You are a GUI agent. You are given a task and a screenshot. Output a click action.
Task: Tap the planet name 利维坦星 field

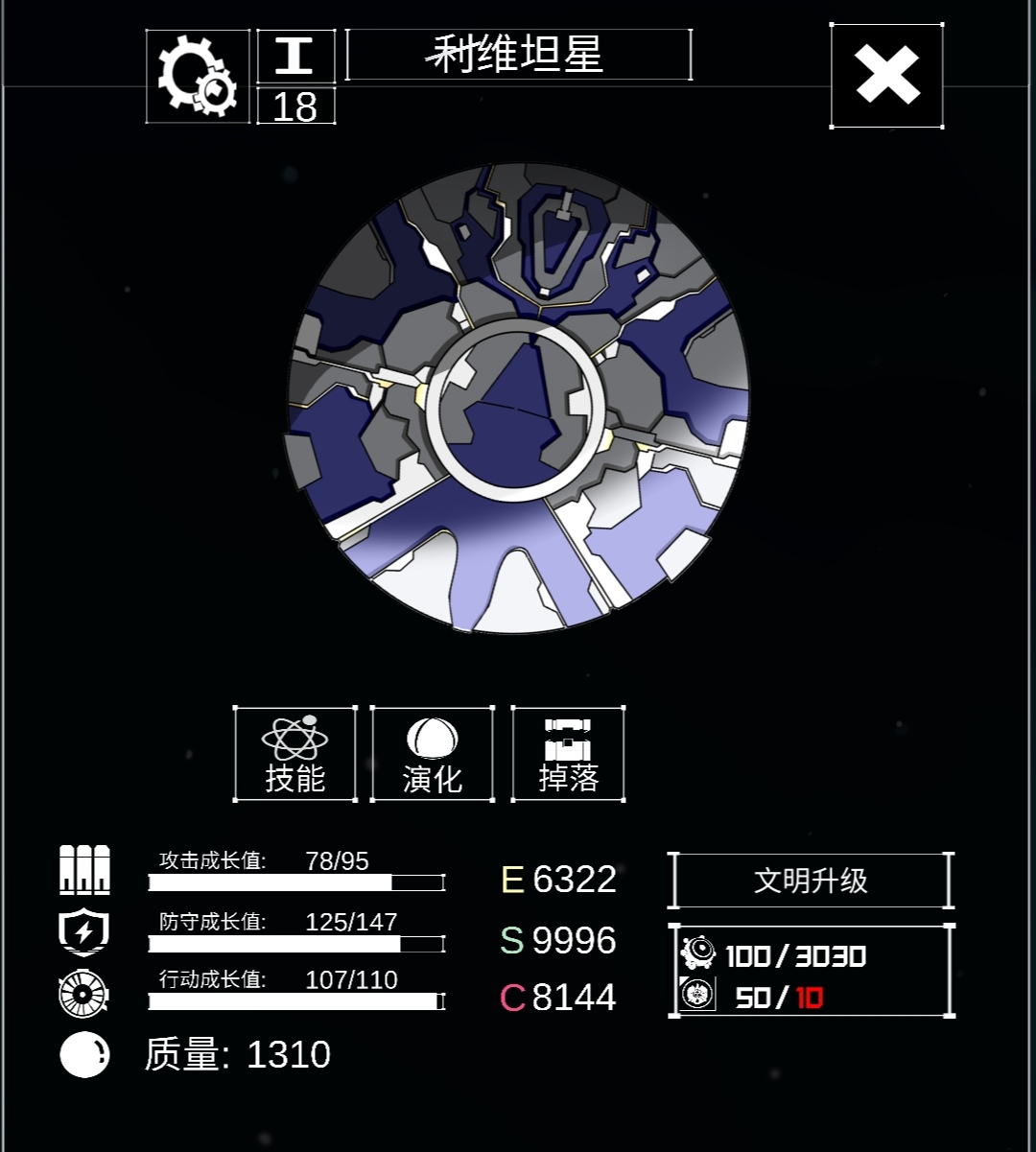click(x=518, y=55)
